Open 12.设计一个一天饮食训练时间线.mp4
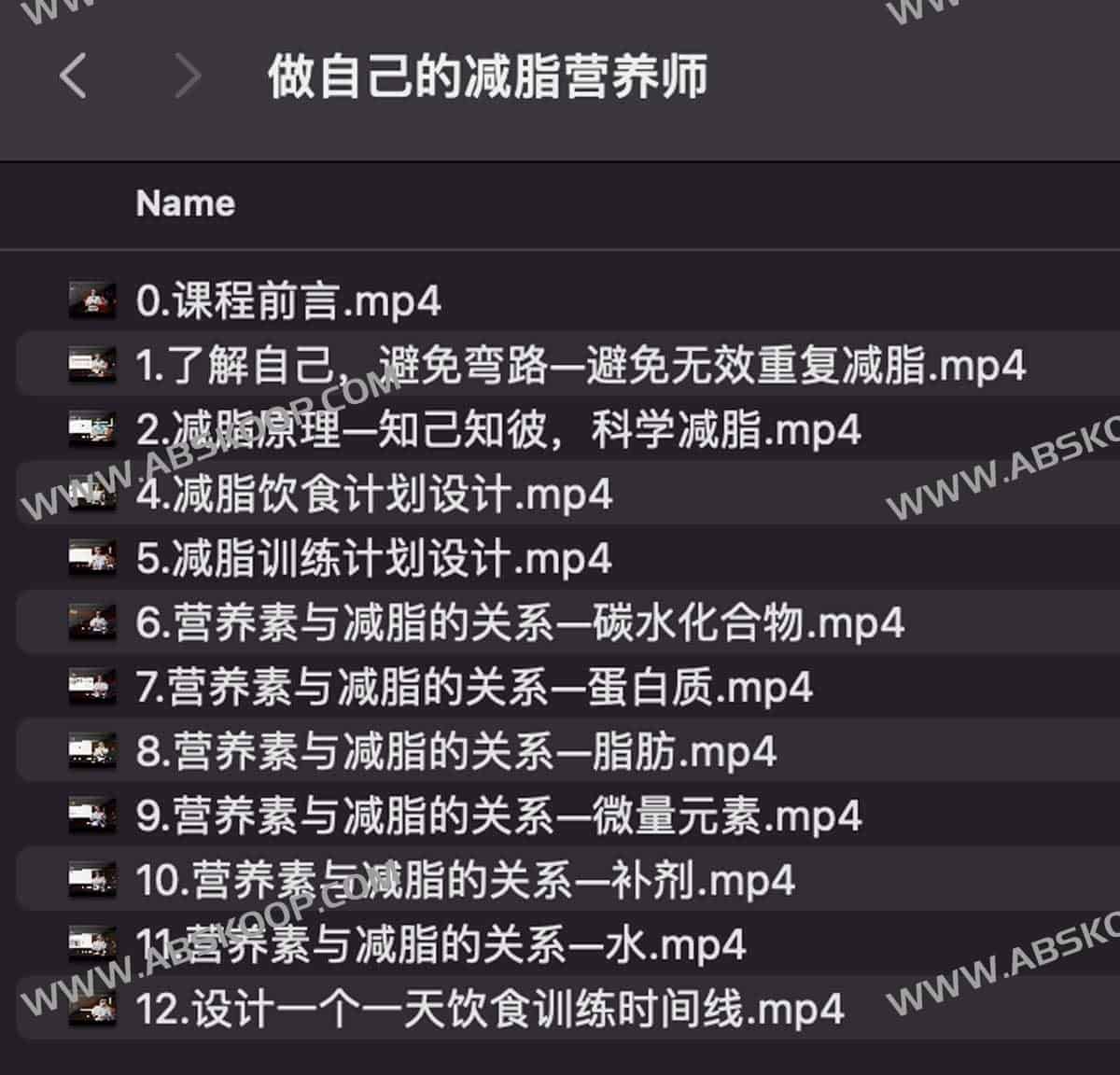 (489, 1010)
